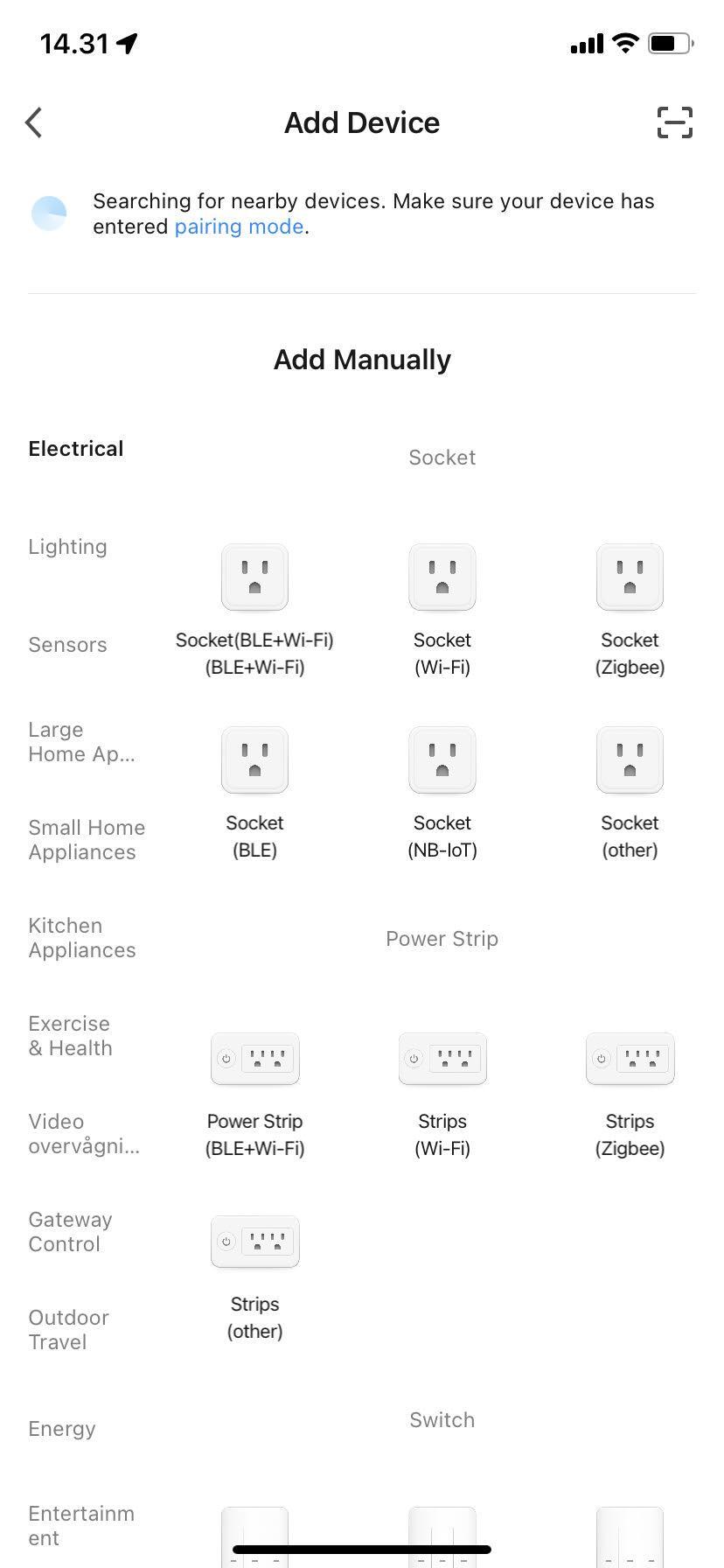Select the Socket (Wi-Fi) device

click(x=442, y=611)
